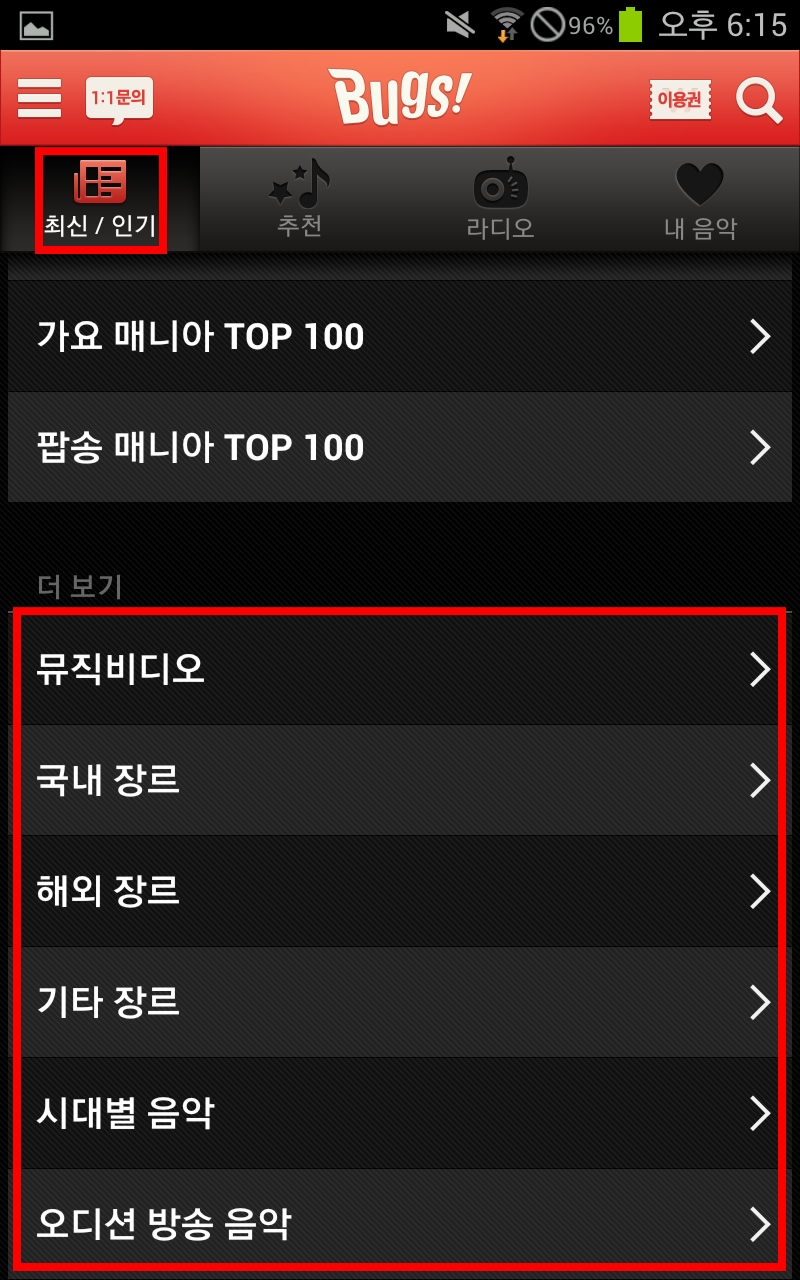Image resolution: width=800 pixels, height=1280 pixels.
Task: Open the hamburger drawer menu
Action: click(39, 98)
